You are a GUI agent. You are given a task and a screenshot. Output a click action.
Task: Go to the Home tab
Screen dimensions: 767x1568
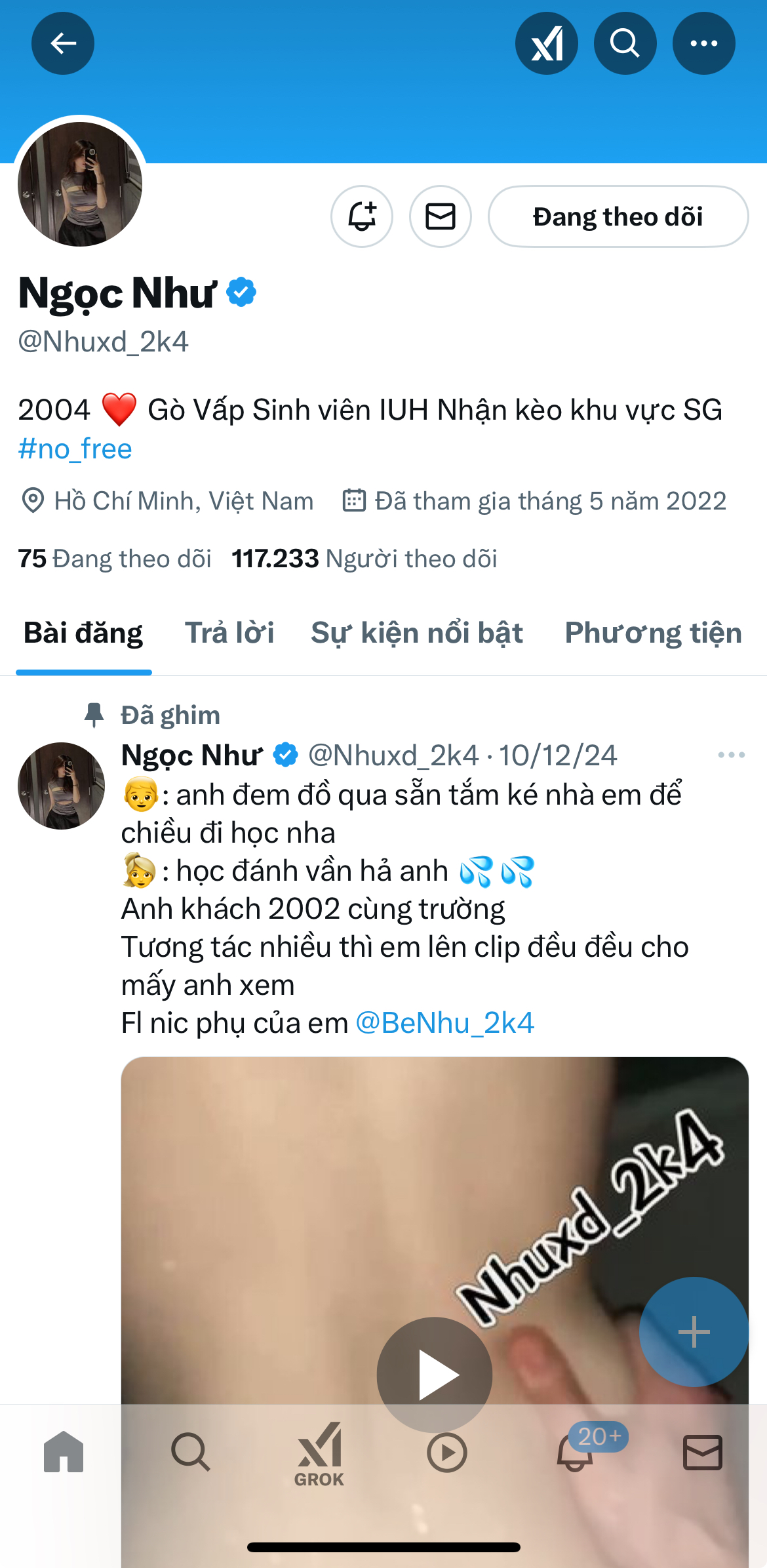pos(64,1453)
